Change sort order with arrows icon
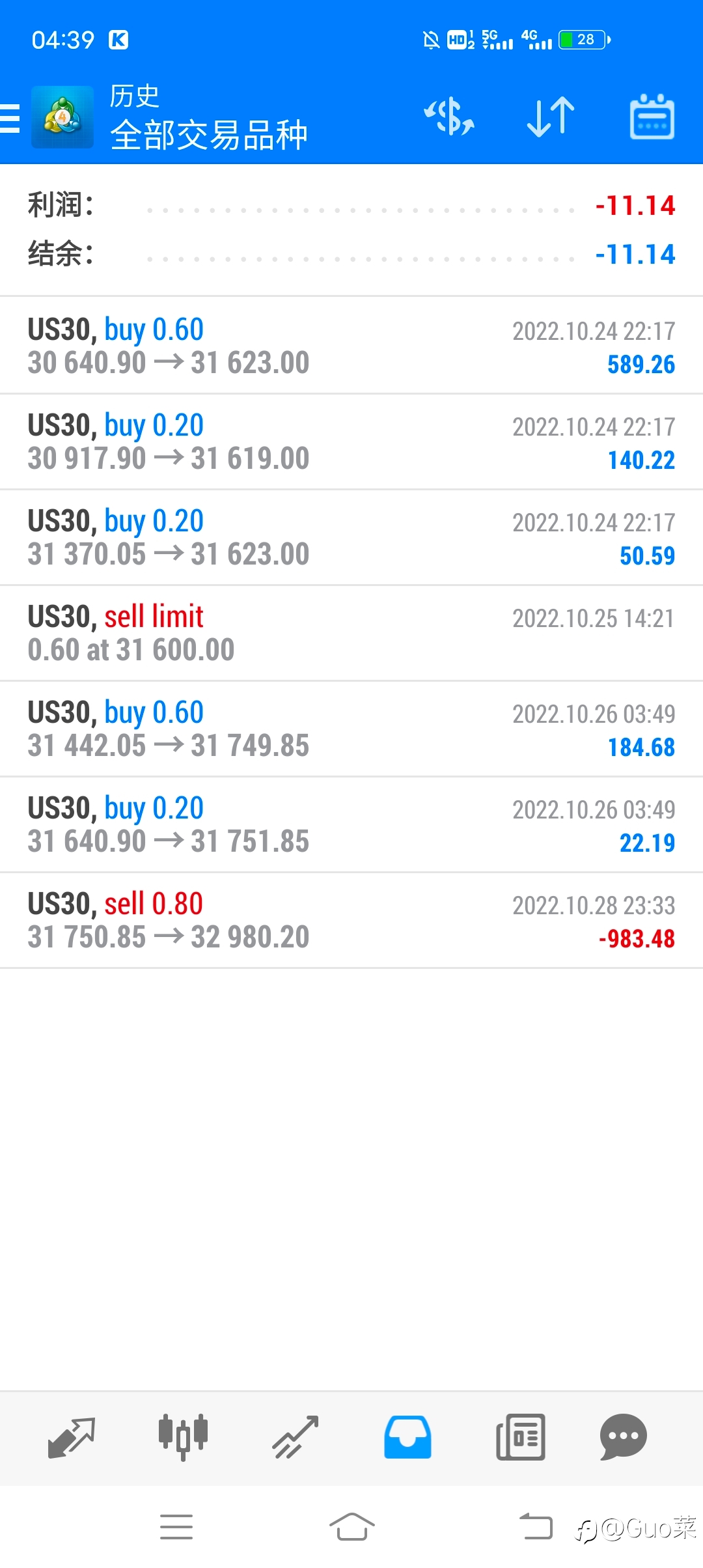Viewport: 703px width, 1568px height. [551, 117]
